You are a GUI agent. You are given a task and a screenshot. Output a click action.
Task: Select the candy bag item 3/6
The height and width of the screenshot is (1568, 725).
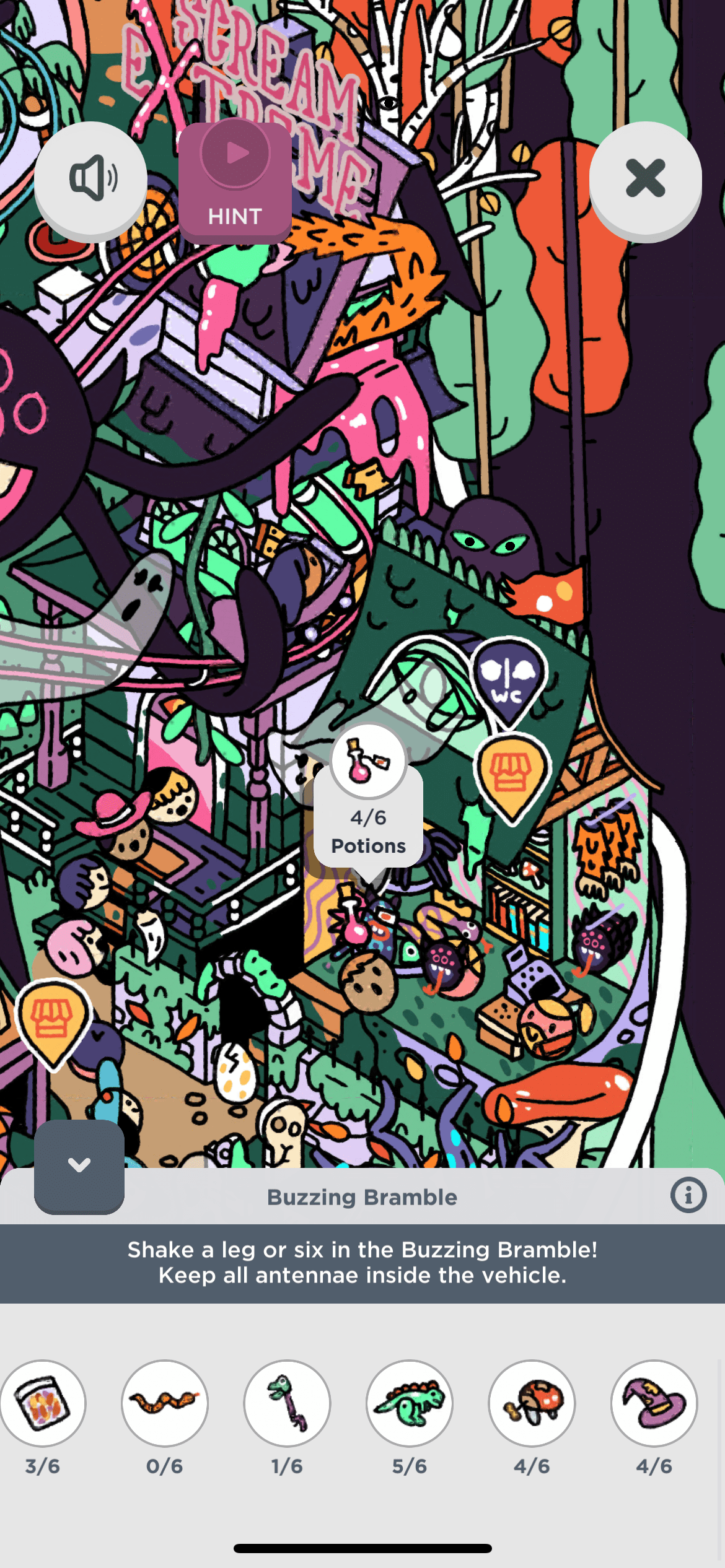point(43,1404)
